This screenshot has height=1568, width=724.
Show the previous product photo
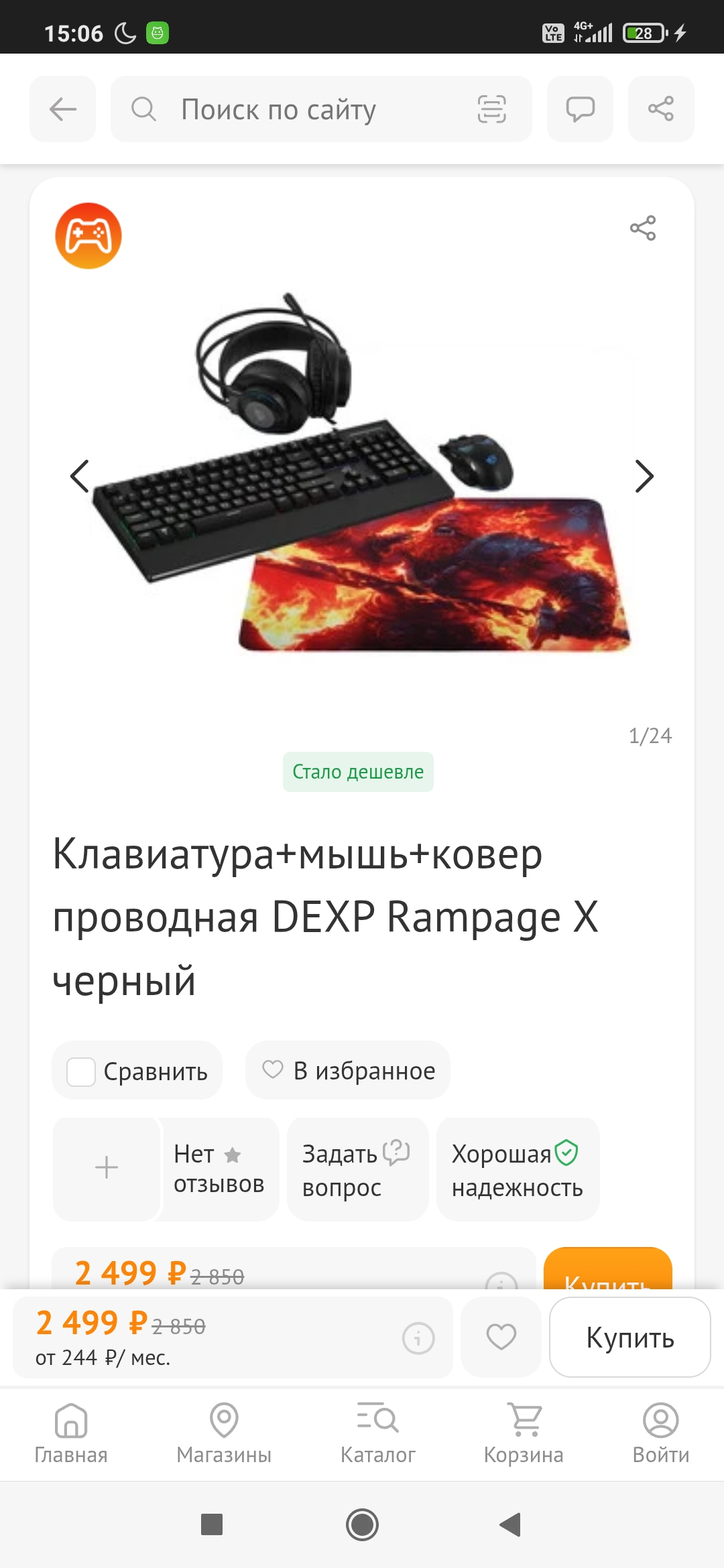(x=80, y=476)
